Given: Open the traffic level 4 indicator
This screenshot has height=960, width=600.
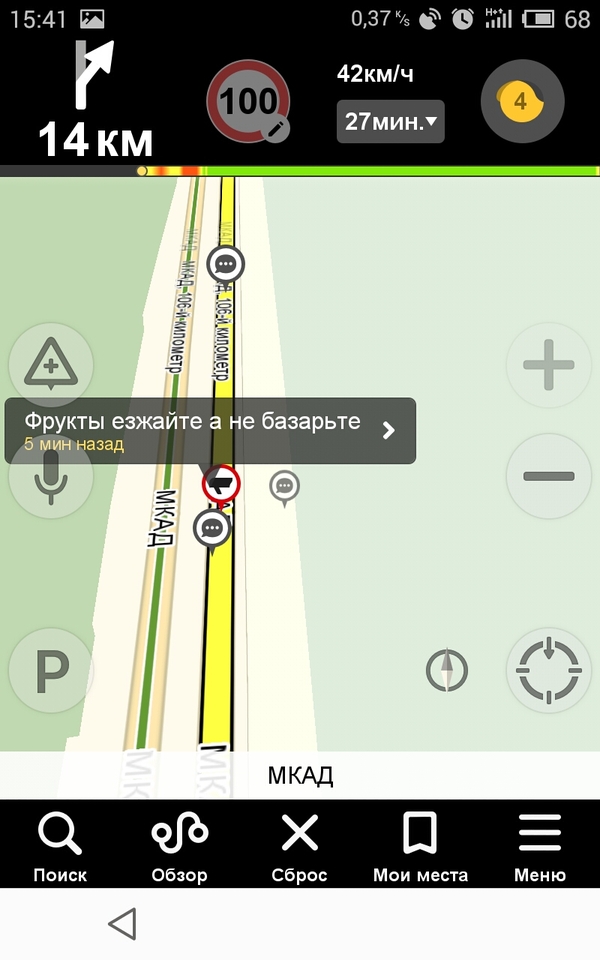Looking at the screenshot, I should click(522, 102).
